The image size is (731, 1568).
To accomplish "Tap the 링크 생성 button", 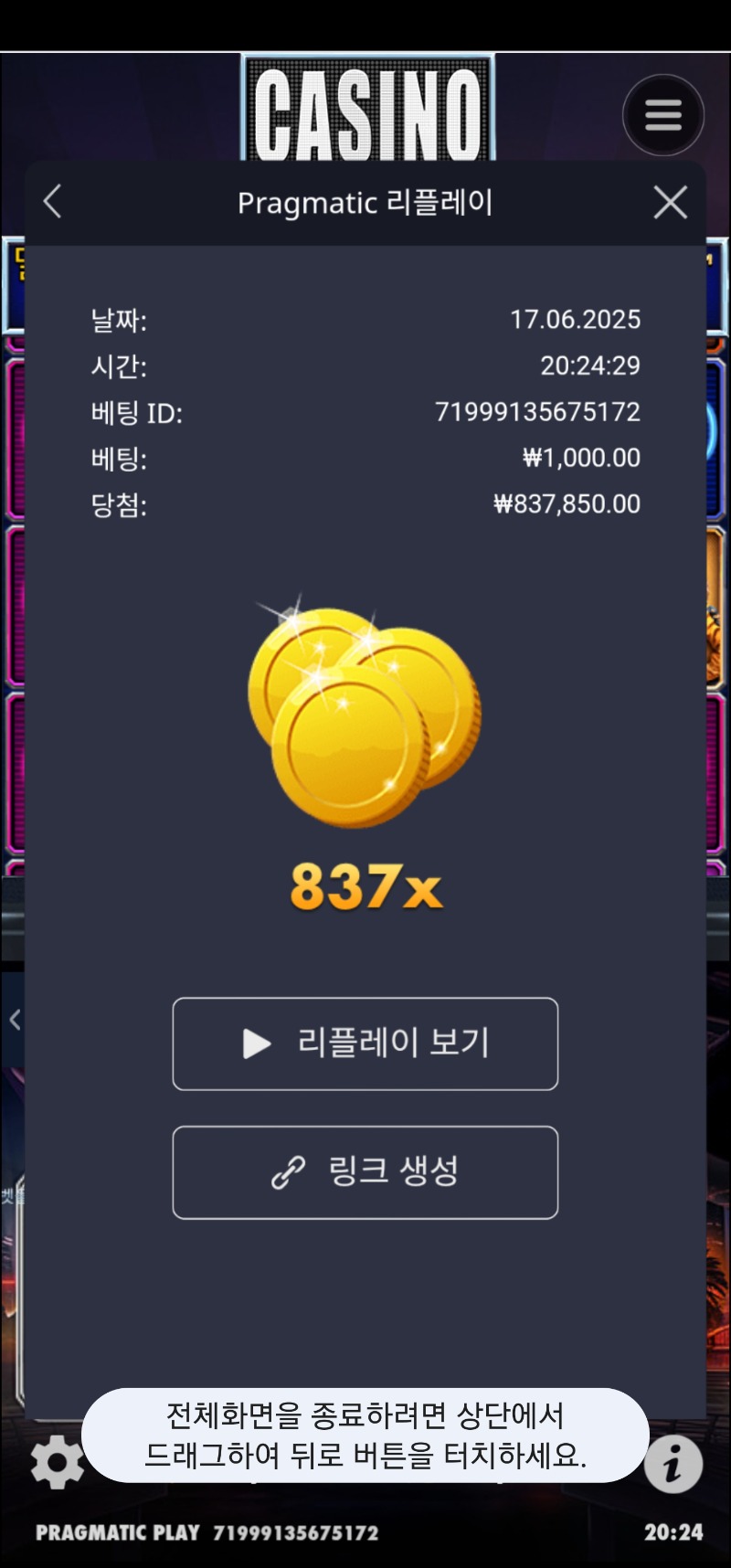I will pyautogui.click(x=365, y=1172).
